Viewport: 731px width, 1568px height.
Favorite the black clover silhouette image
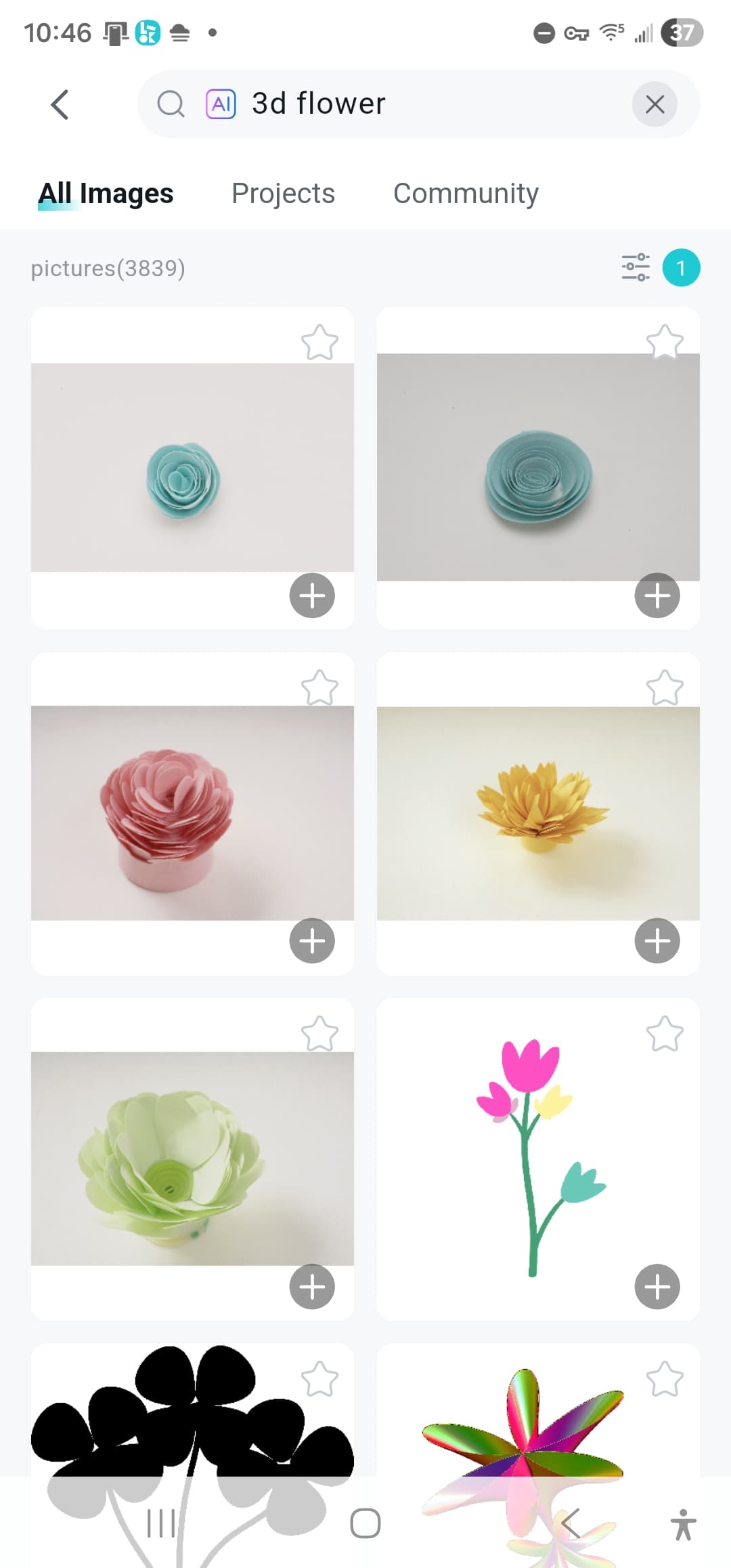[x=319, y=1378]
